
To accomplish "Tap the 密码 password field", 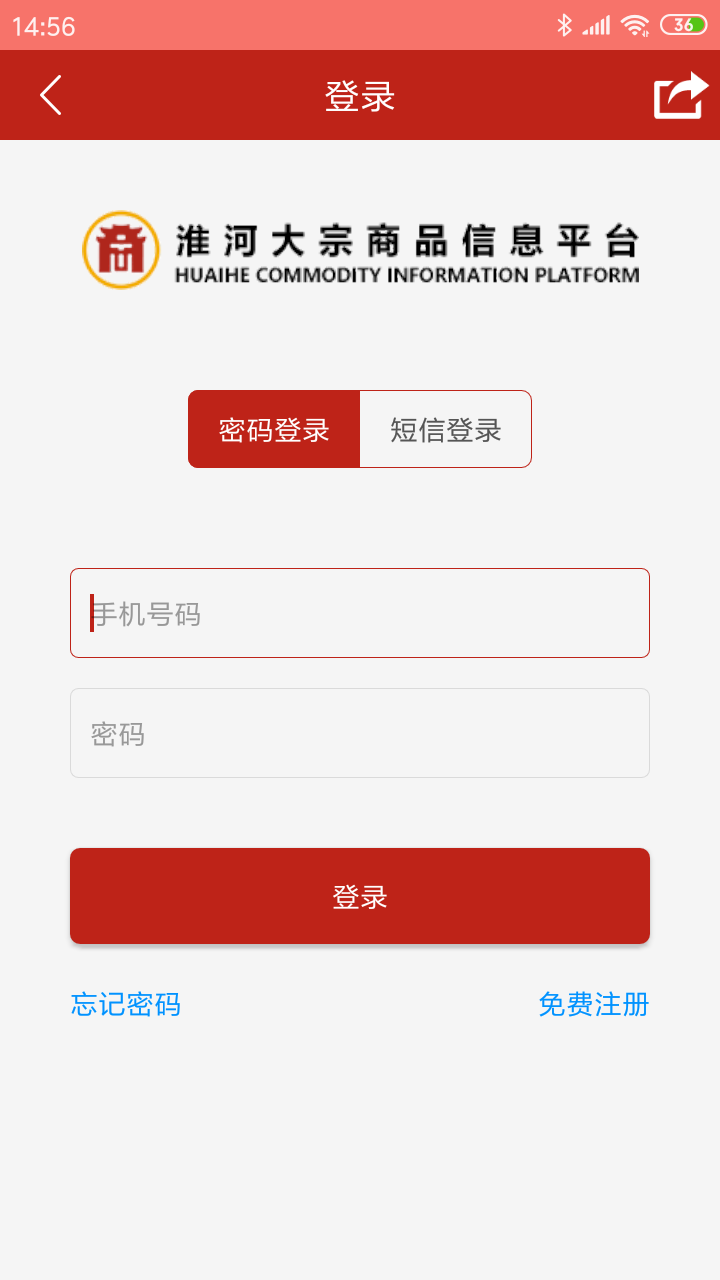I will (360, 733).
